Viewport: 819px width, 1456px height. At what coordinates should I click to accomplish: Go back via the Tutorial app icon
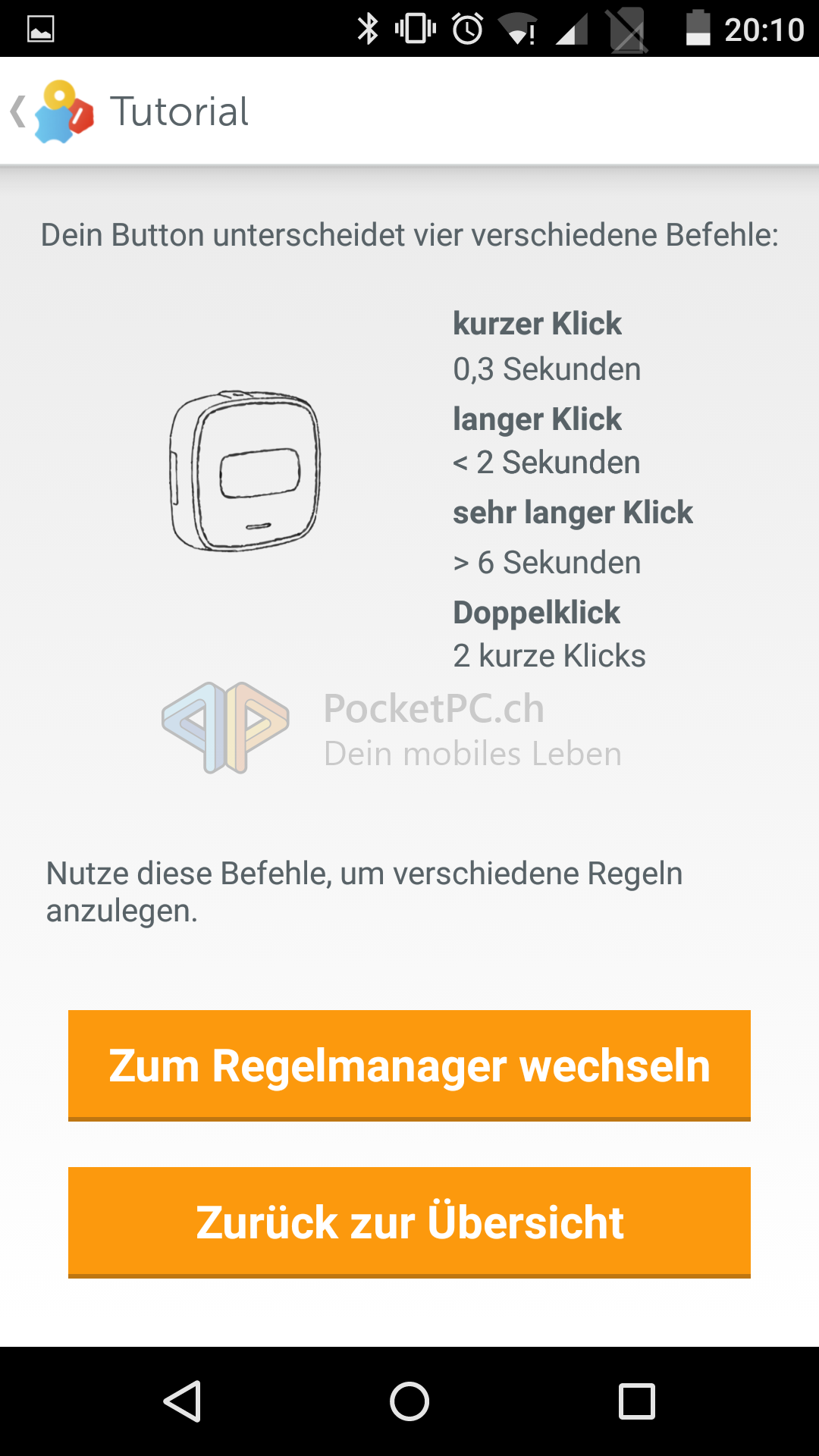tap(62, 112)
